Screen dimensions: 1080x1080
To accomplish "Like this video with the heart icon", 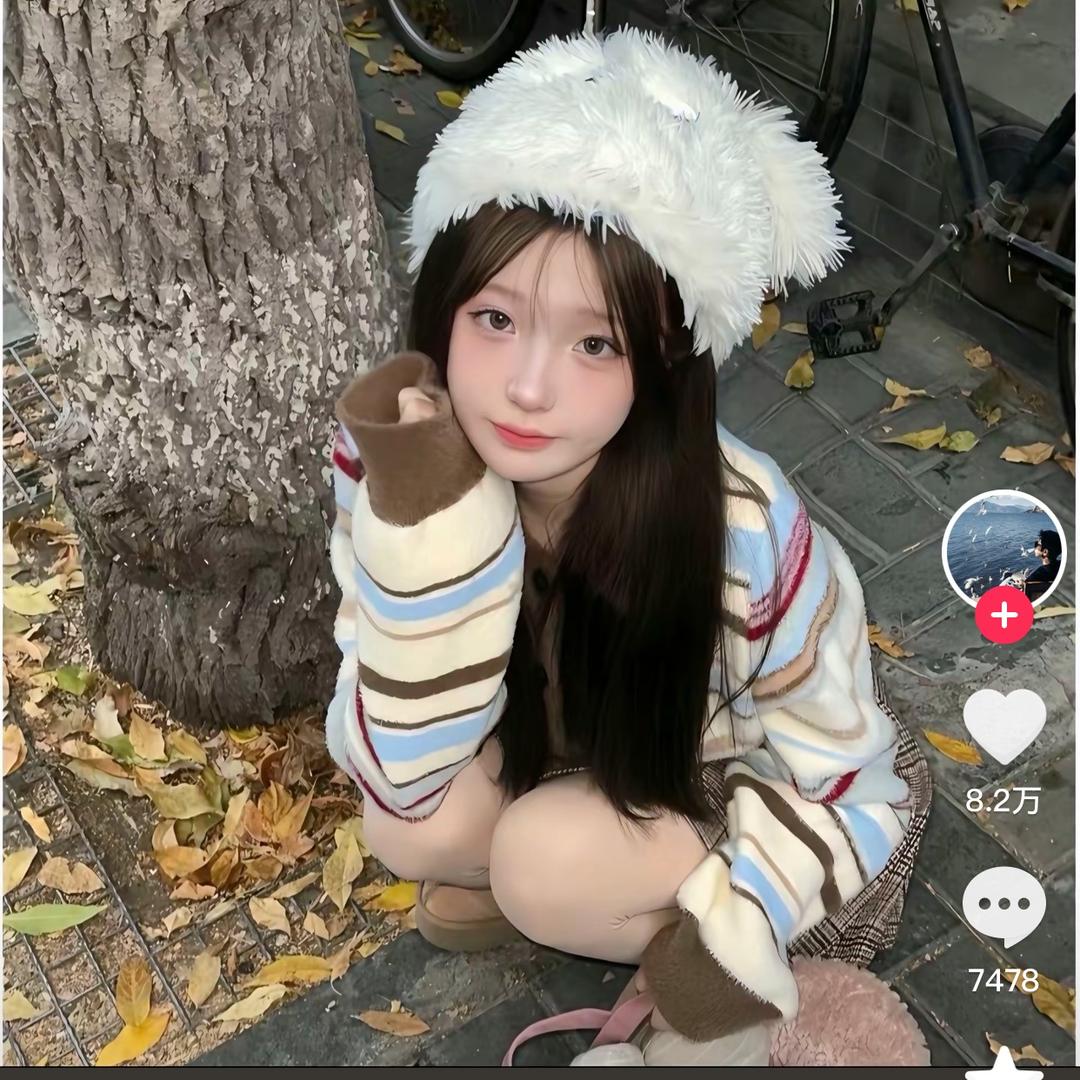I will [x=1004, y=725].
